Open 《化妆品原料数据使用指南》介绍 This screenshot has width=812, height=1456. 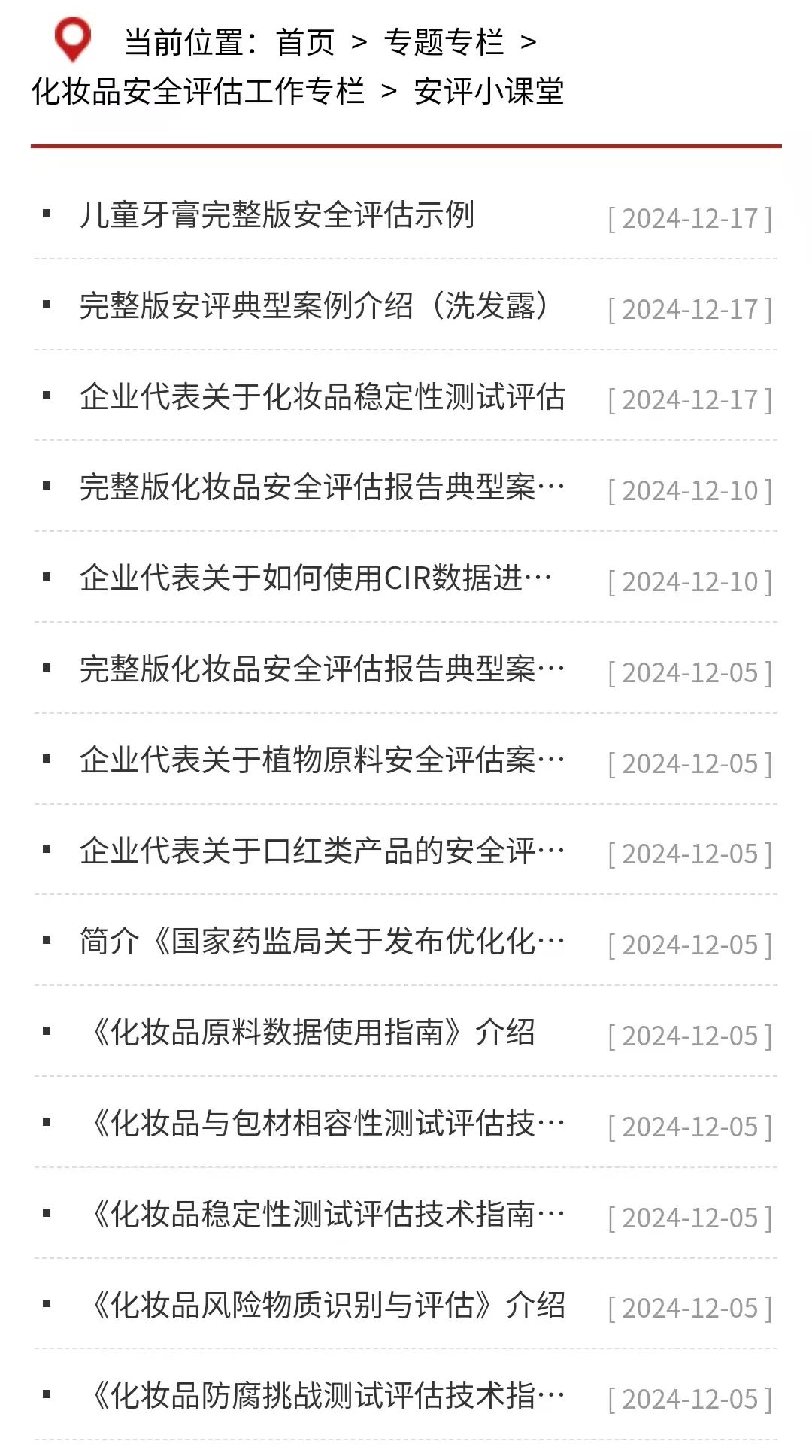tap(313, 1033)
